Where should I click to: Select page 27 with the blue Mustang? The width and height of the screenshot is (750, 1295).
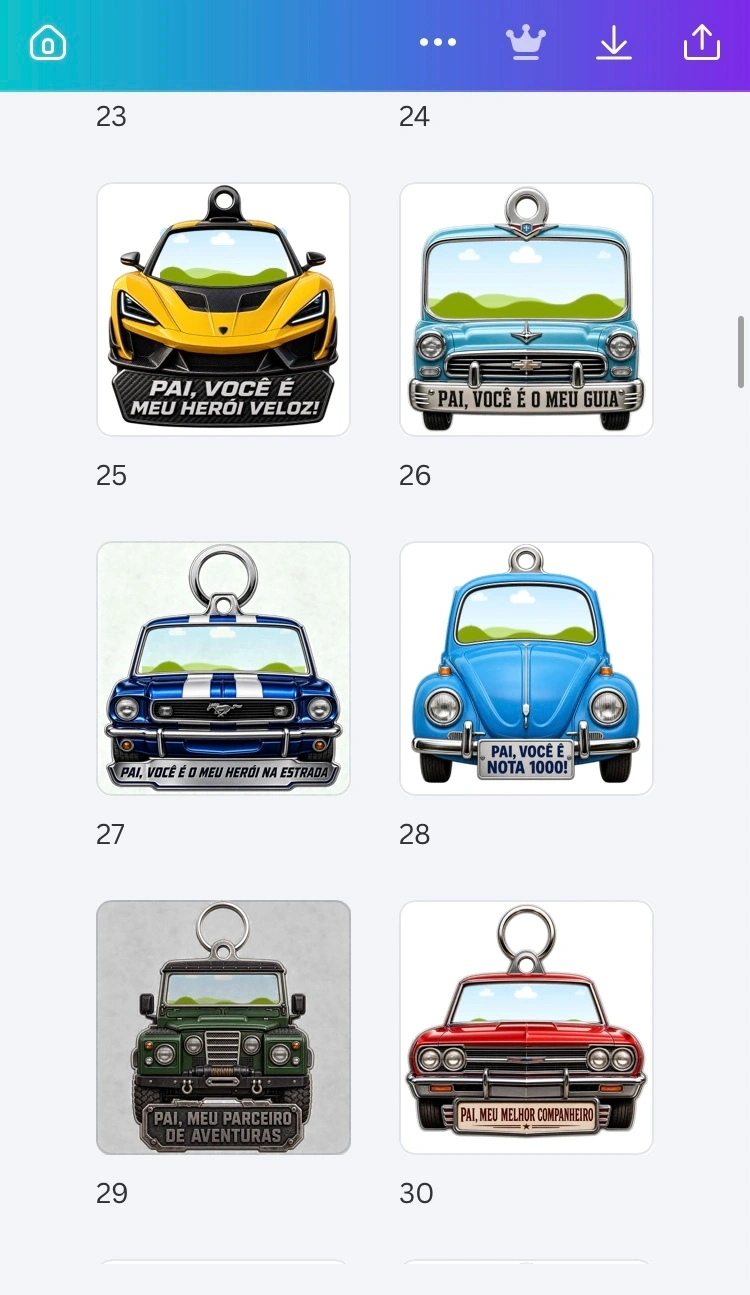pyautogui.click(x=223, y=668)
